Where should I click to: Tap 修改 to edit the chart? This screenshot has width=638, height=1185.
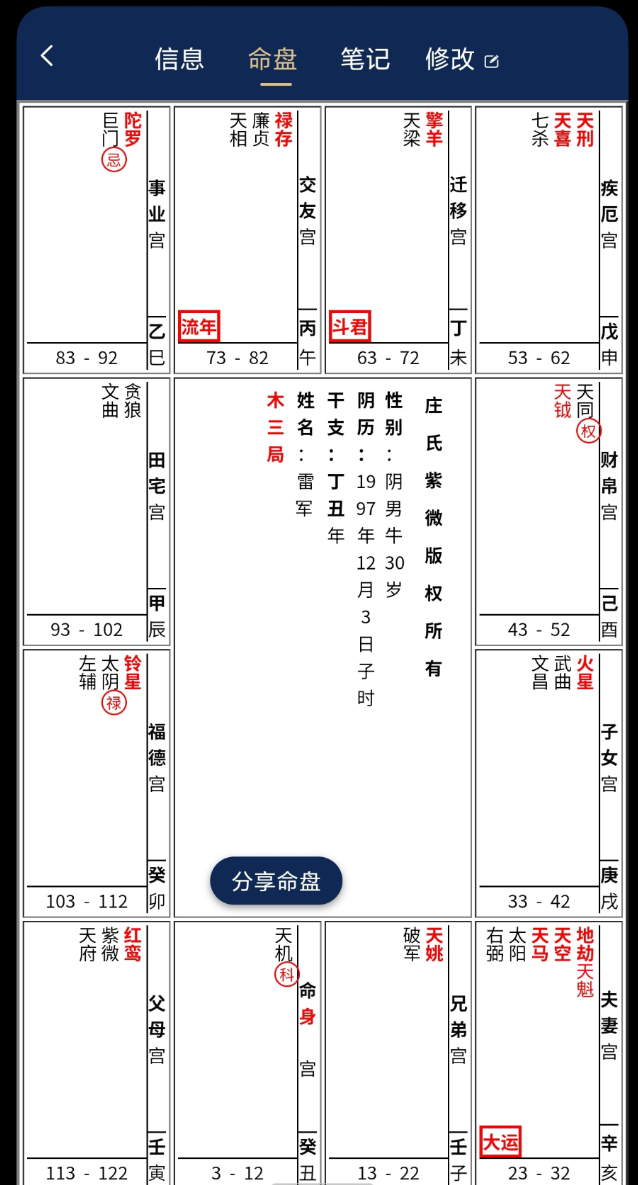(x=461, y=59)
